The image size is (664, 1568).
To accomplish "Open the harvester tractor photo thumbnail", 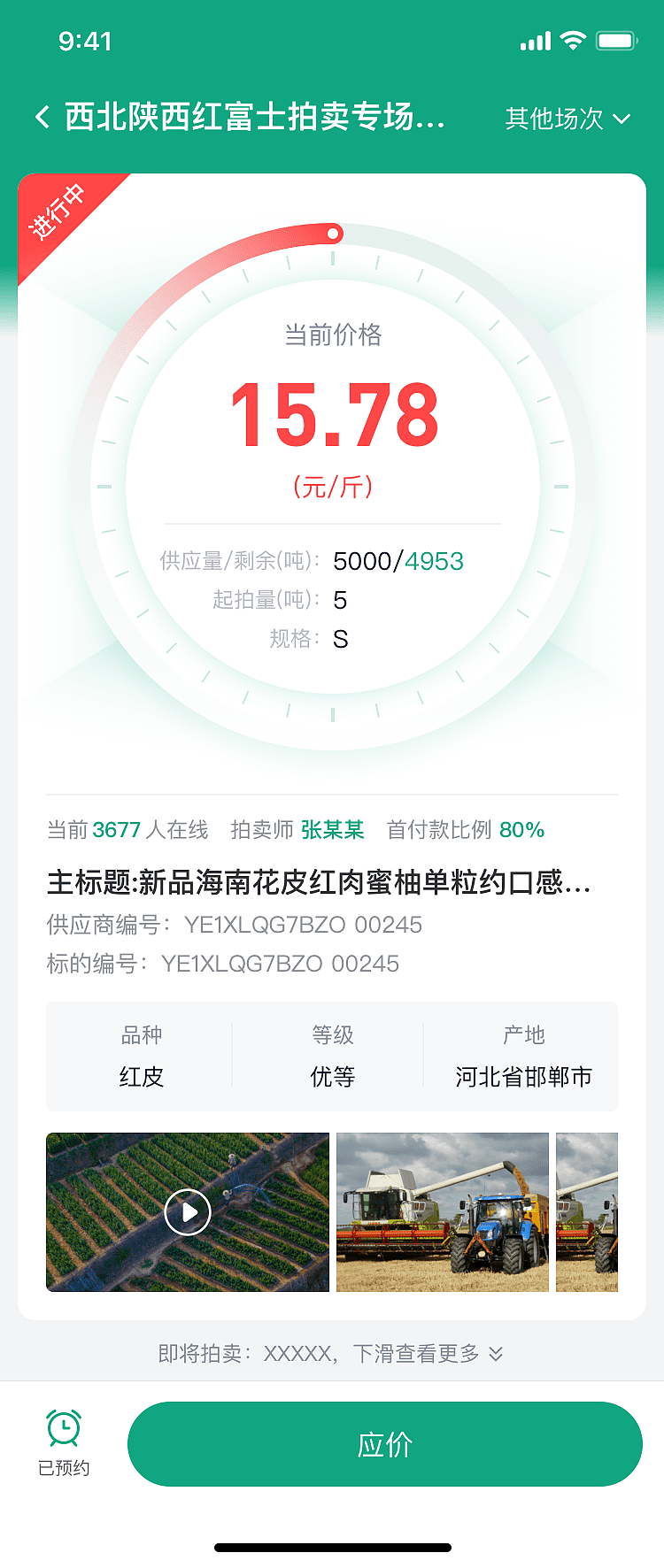I will coord(442,1212).
